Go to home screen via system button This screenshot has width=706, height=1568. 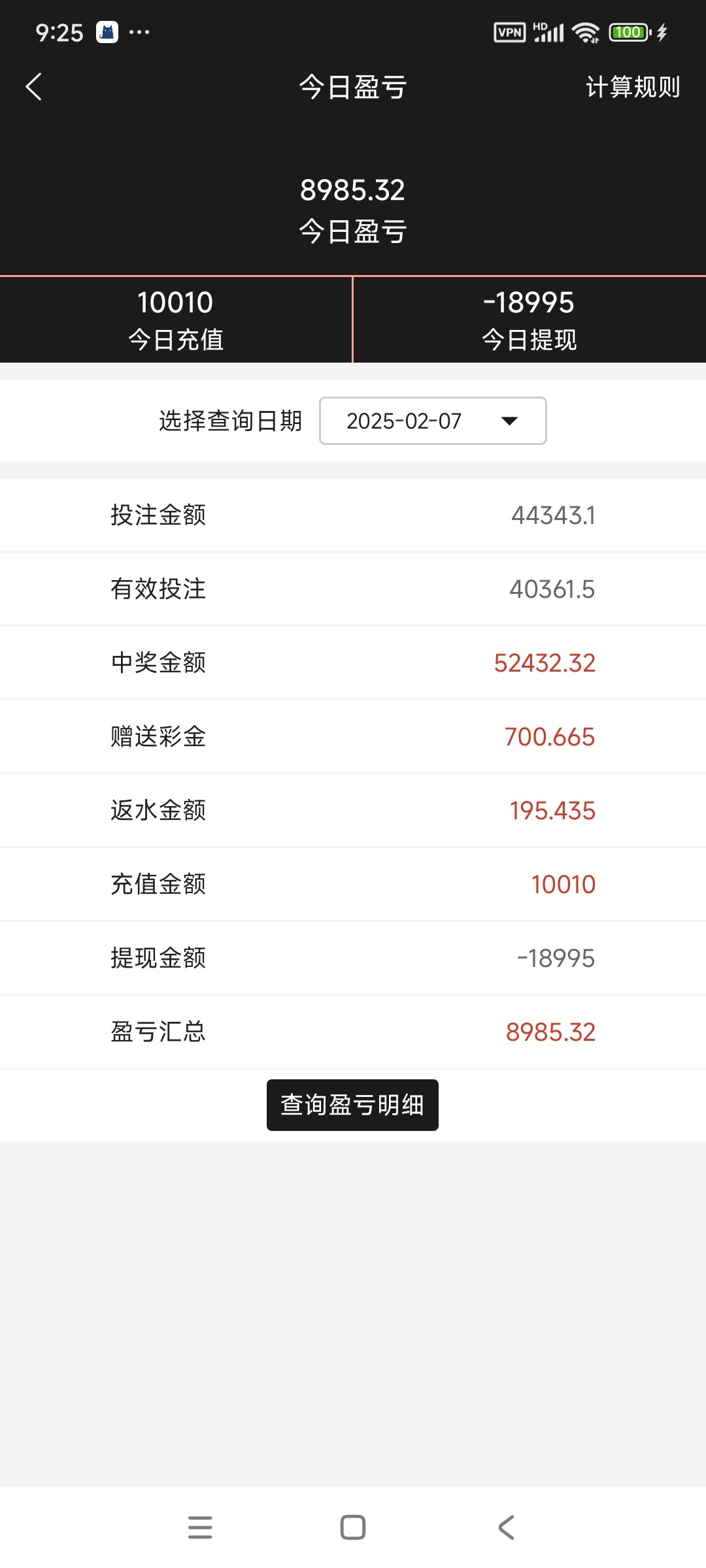(353, 1527)
